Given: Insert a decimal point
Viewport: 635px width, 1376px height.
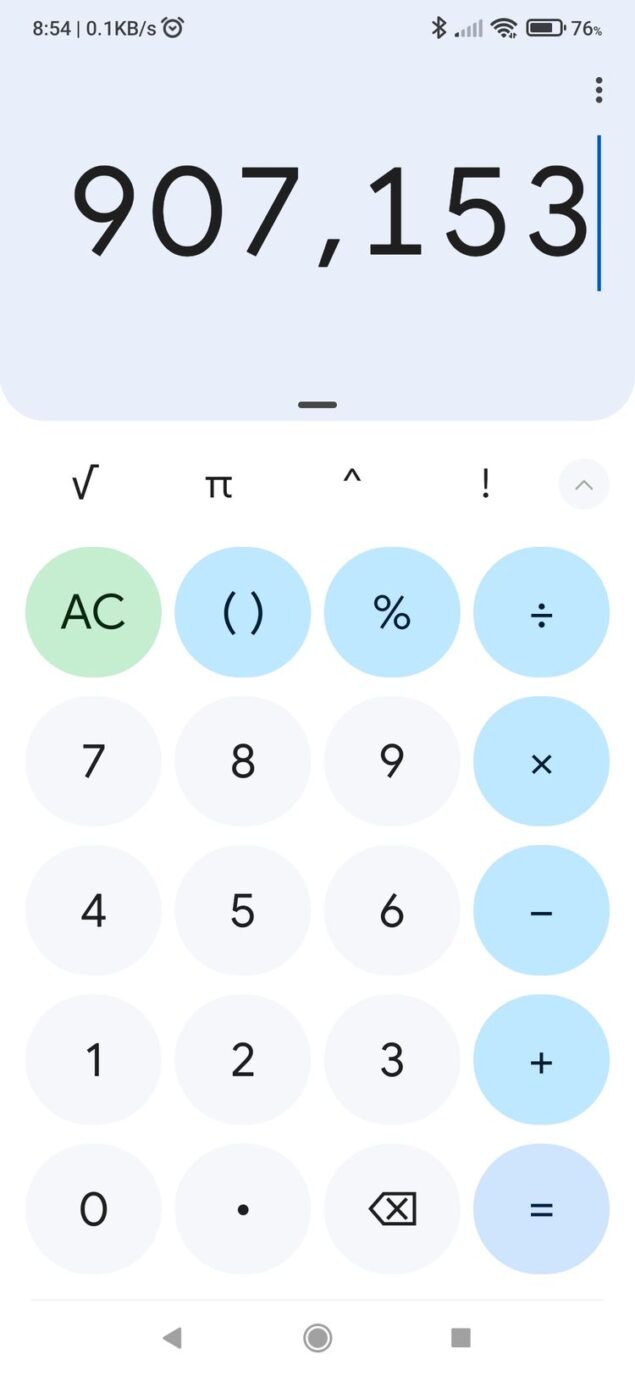Looking at the screenshot, I should [242, 1209].
